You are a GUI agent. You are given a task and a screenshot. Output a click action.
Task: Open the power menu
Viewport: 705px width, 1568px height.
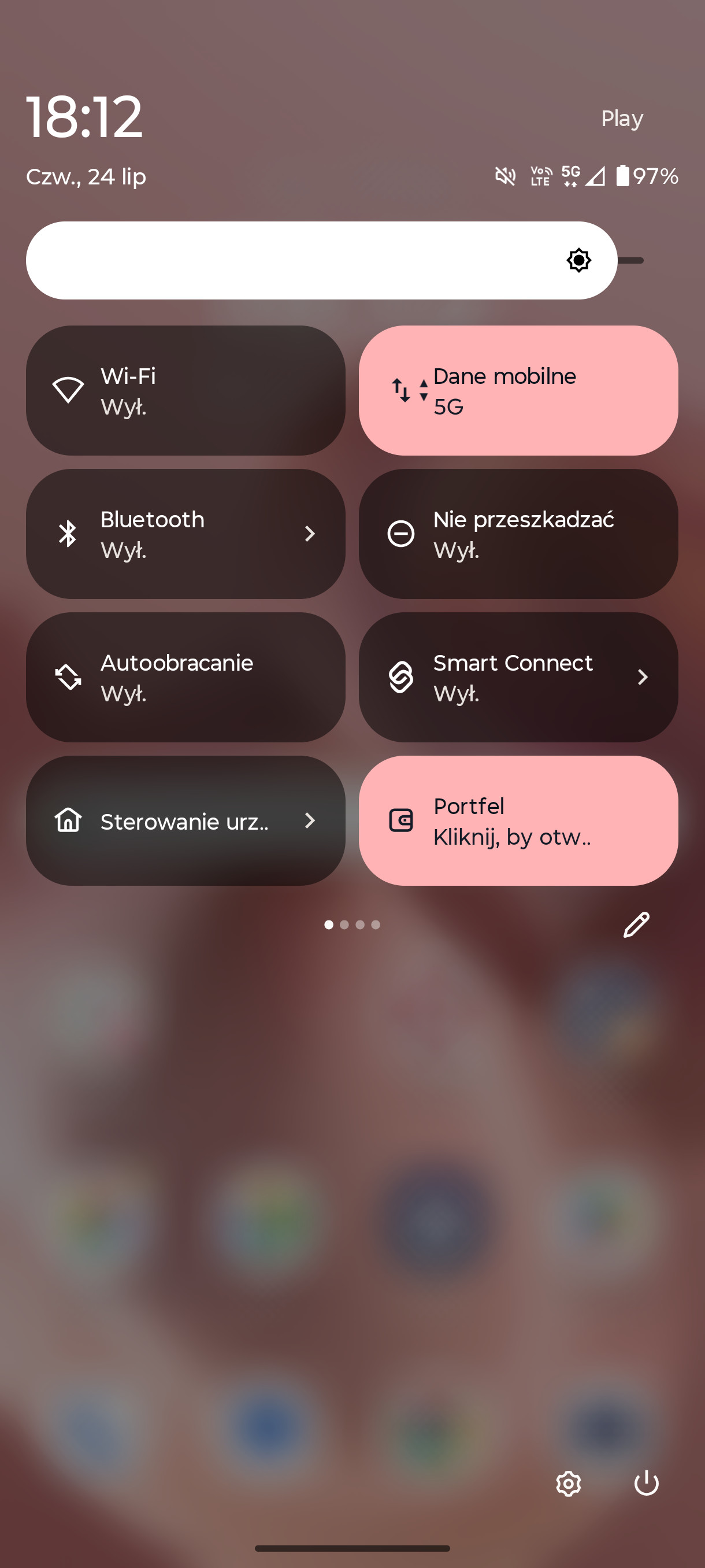coord(646,1483)
